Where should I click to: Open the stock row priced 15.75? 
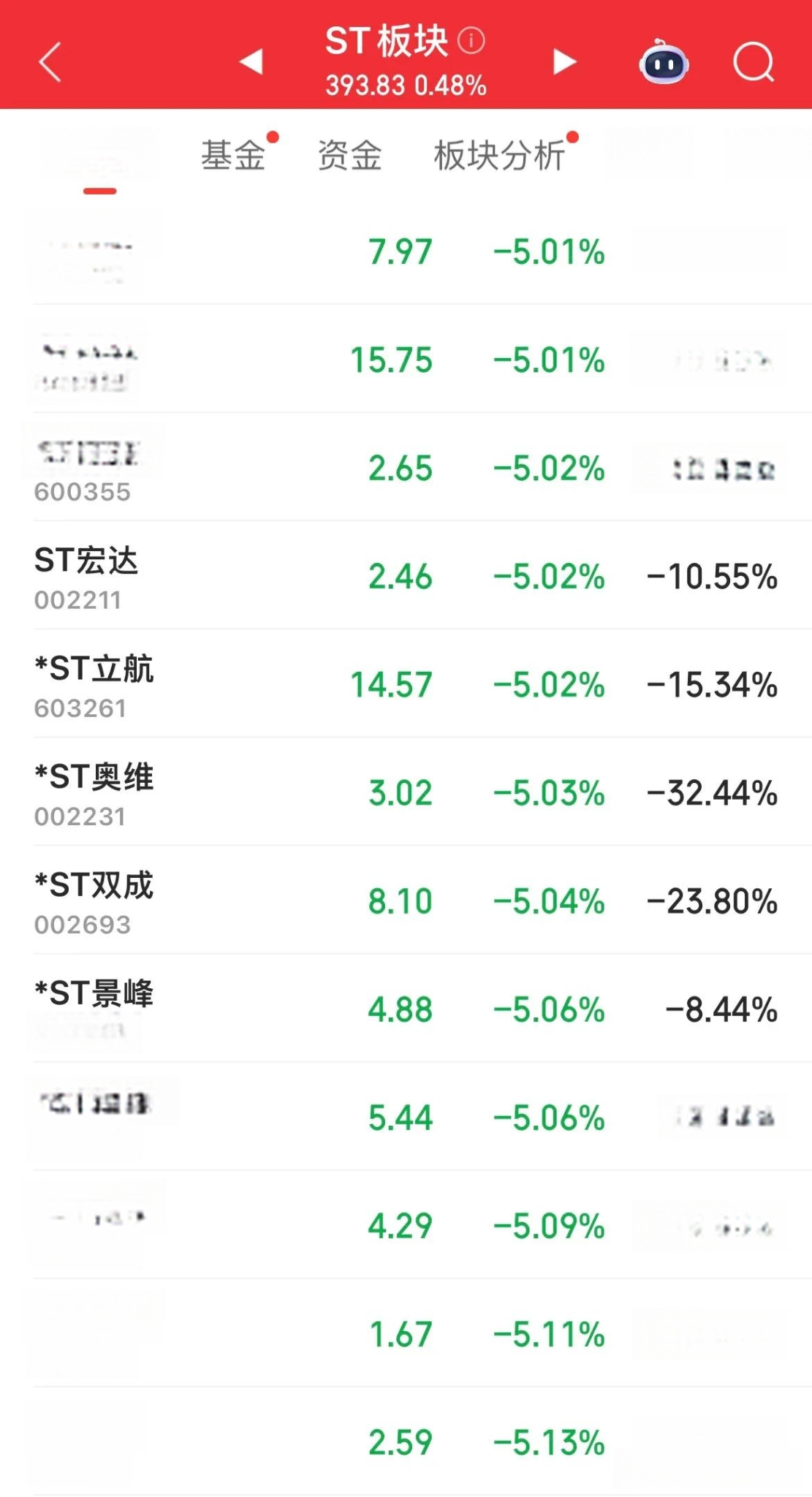click(x=422, y=359)
